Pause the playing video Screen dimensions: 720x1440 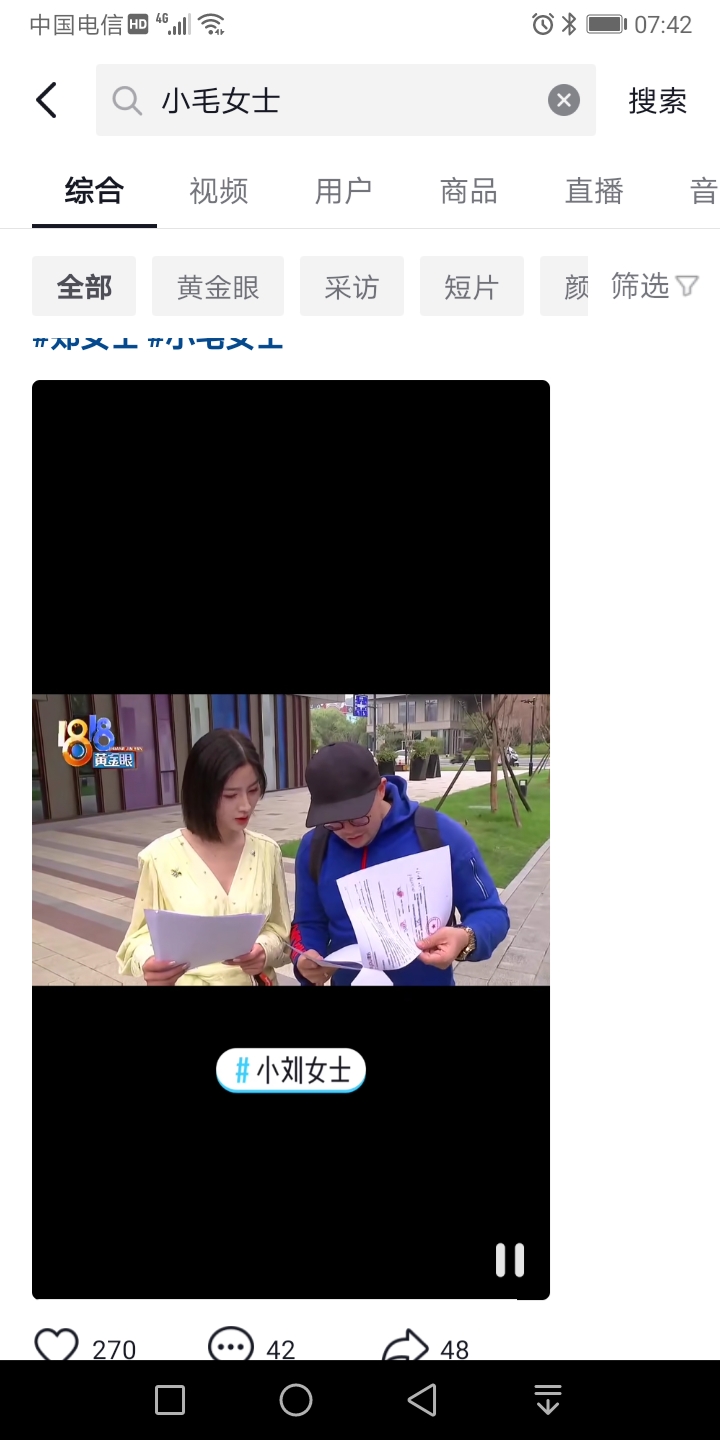coord(510,1260)
